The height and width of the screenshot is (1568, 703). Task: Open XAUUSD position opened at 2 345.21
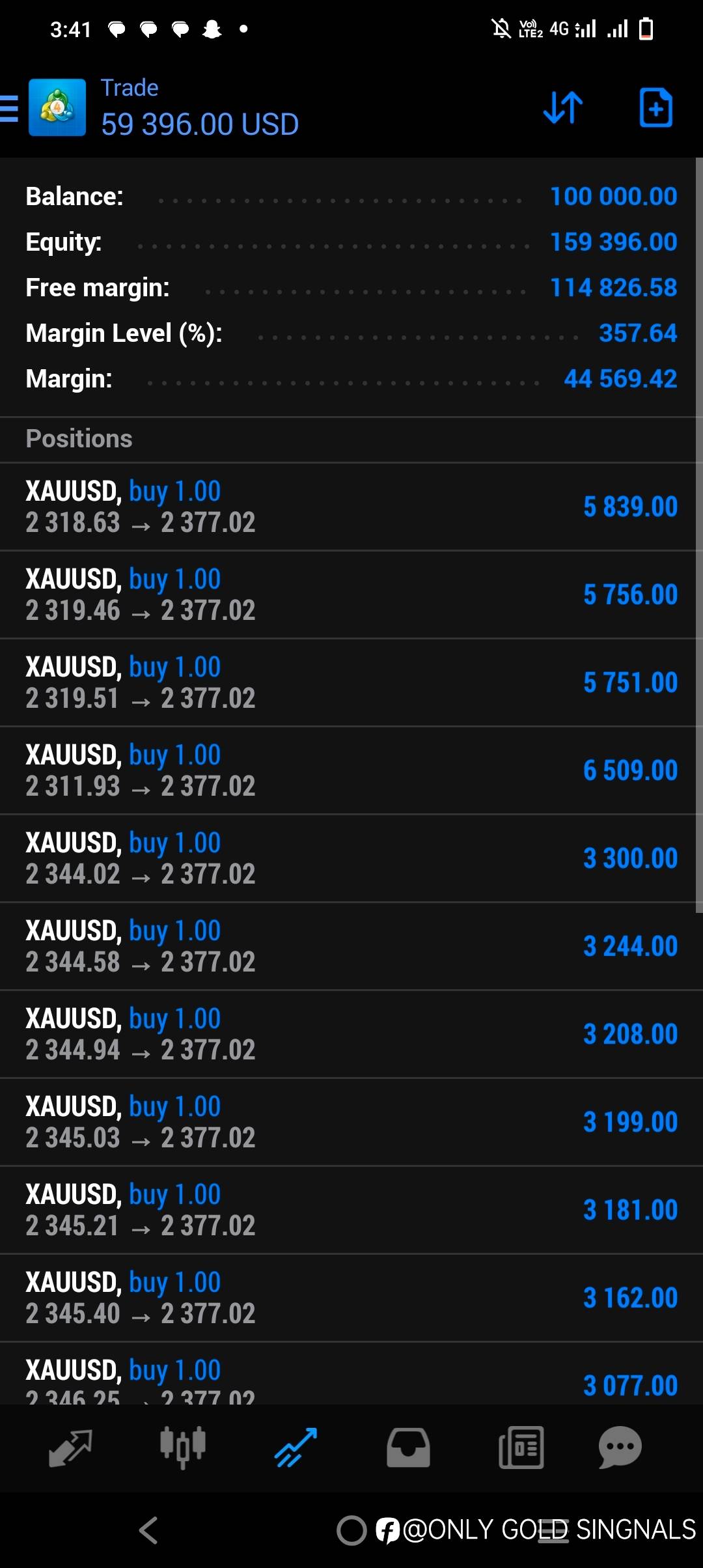351,1210
